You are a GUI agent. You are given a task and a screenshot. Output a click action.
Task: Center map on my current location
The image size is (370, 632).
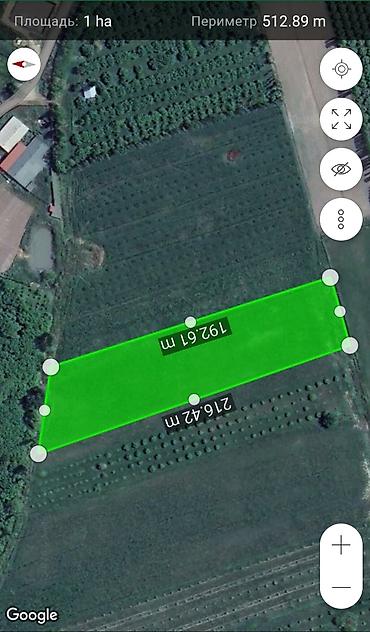coord(341,69)
